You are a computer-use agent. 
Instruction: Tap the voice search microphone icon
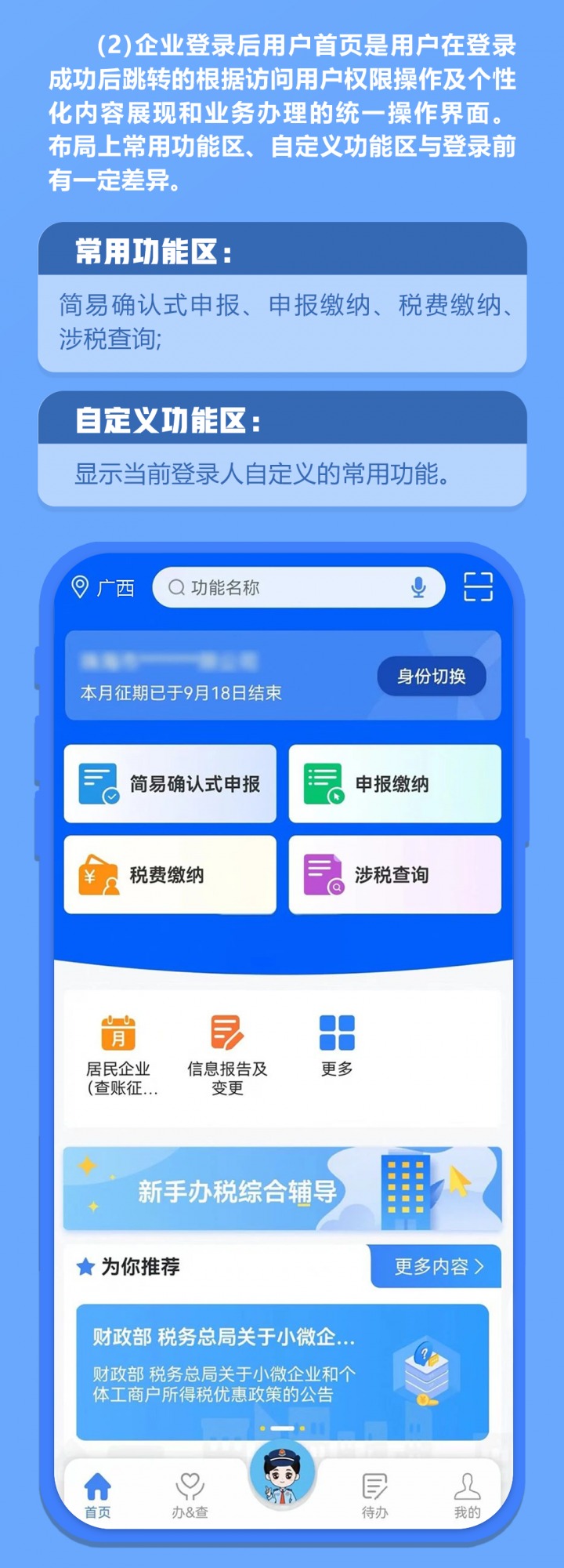tap(417, 586)
